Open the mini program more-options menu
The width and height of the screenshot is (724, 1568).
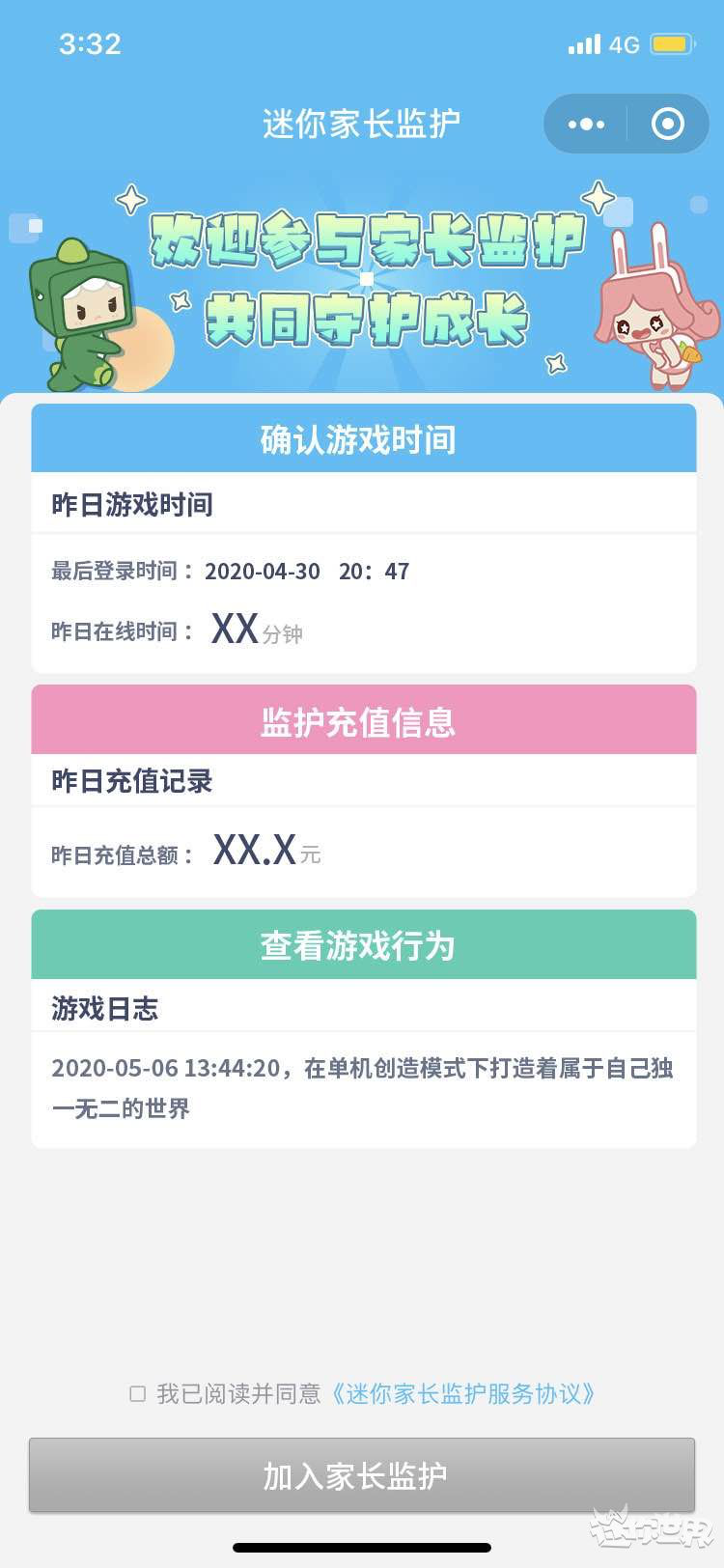[x=586, y=124]
